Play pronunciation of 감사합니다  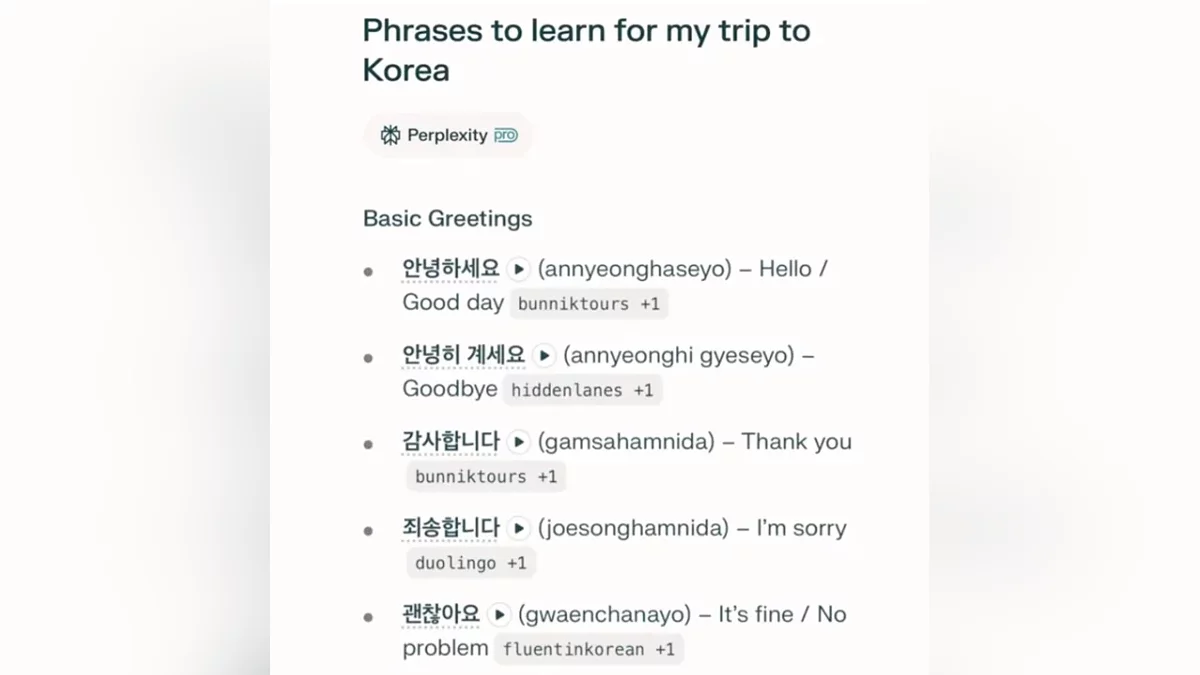[518, 442]
